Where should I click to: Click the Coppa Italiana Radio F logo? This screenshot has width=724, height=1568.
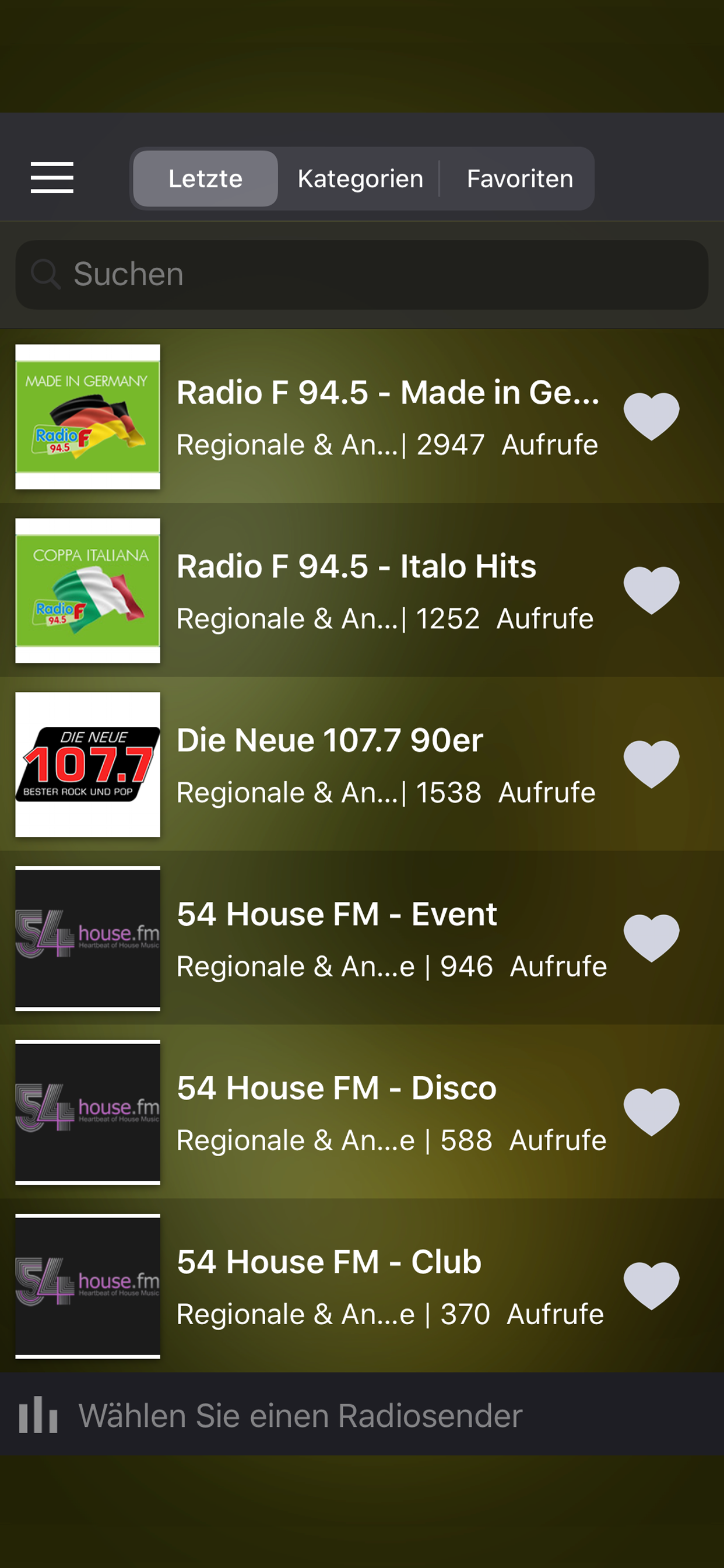coord(87,590)
